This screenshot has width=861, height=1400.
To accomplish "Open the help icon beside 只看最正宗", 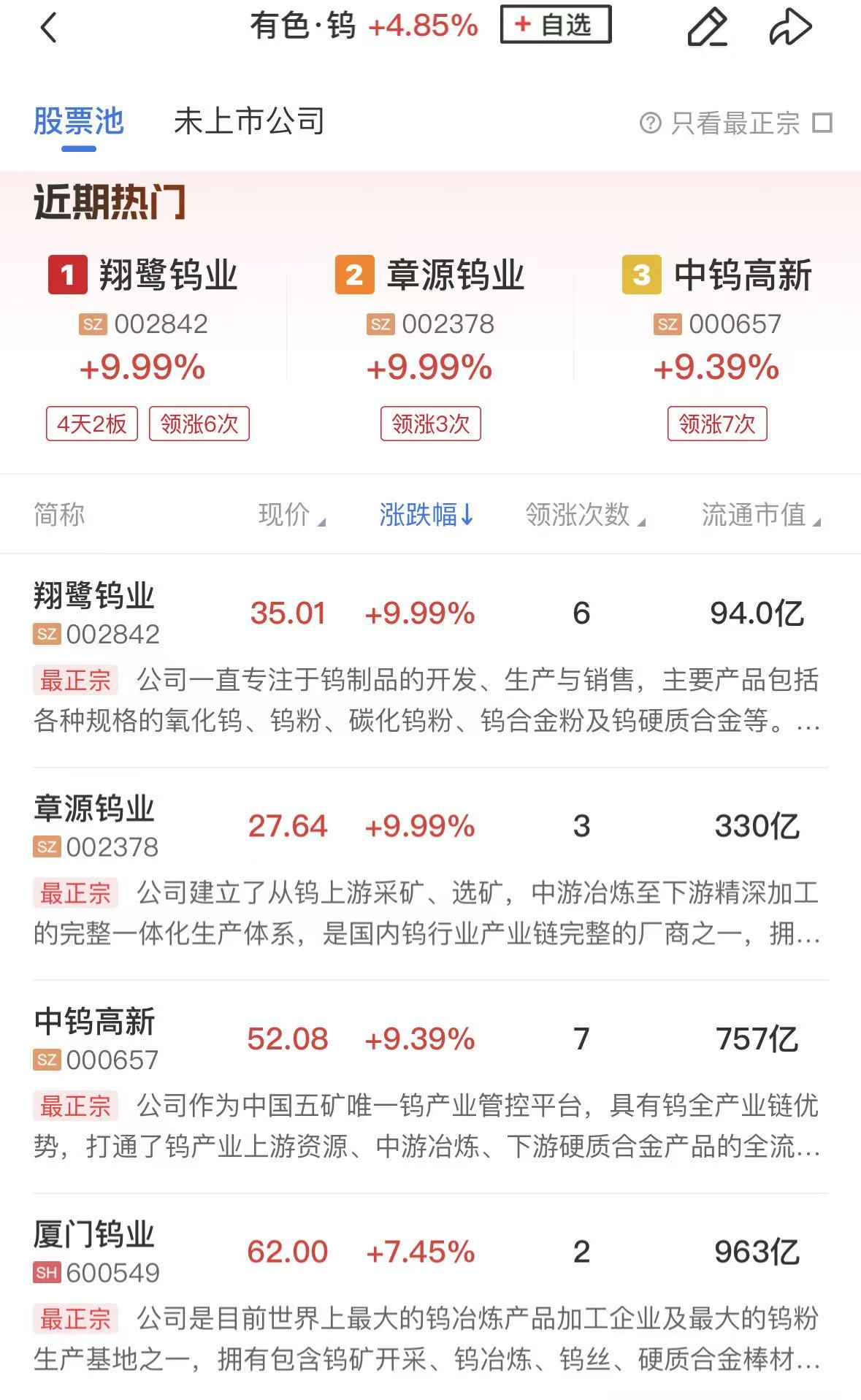I will tap(650, 123).
